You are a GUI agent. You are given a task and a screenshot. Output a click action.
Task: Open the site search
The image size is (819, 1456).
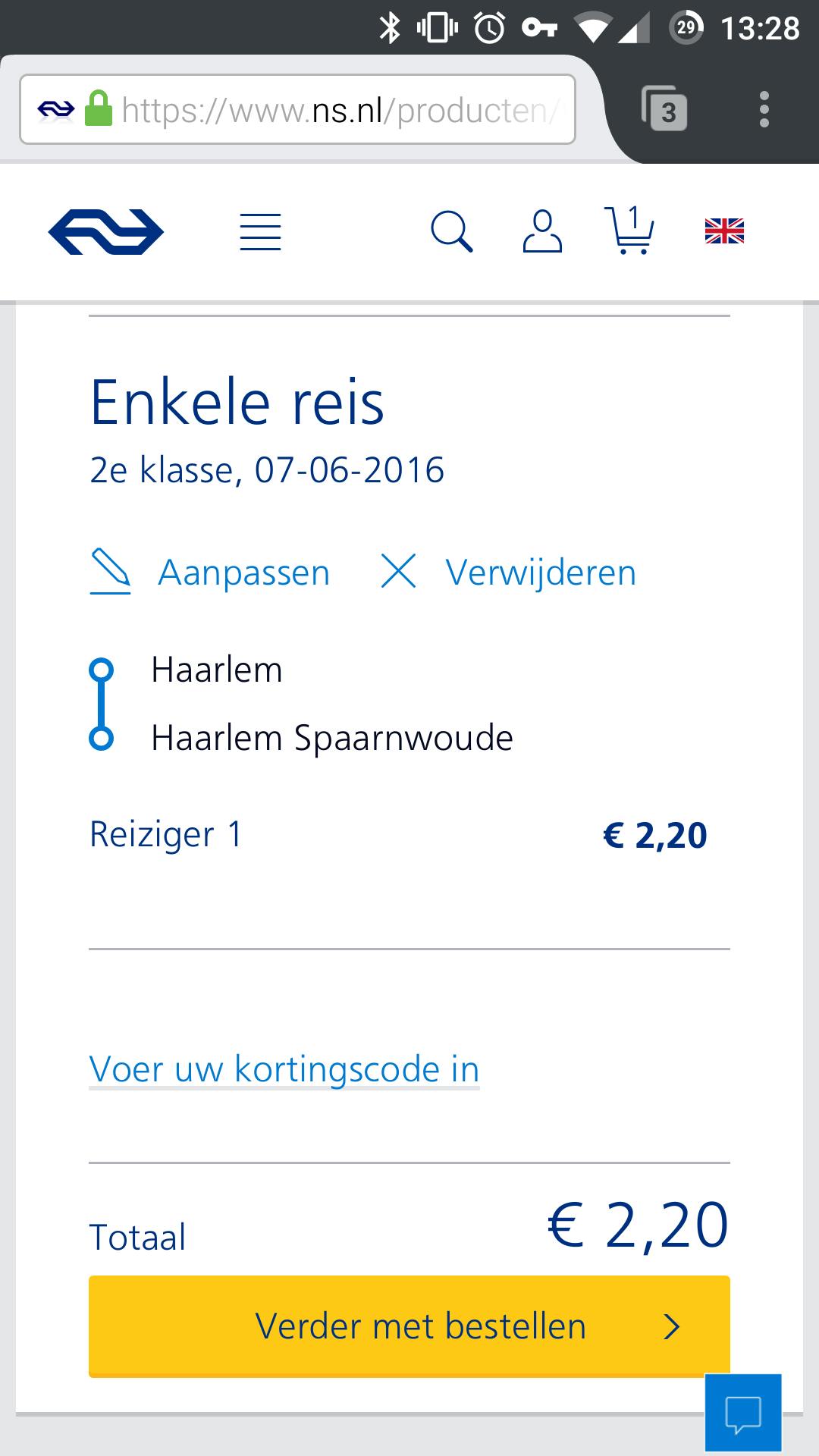452,232
